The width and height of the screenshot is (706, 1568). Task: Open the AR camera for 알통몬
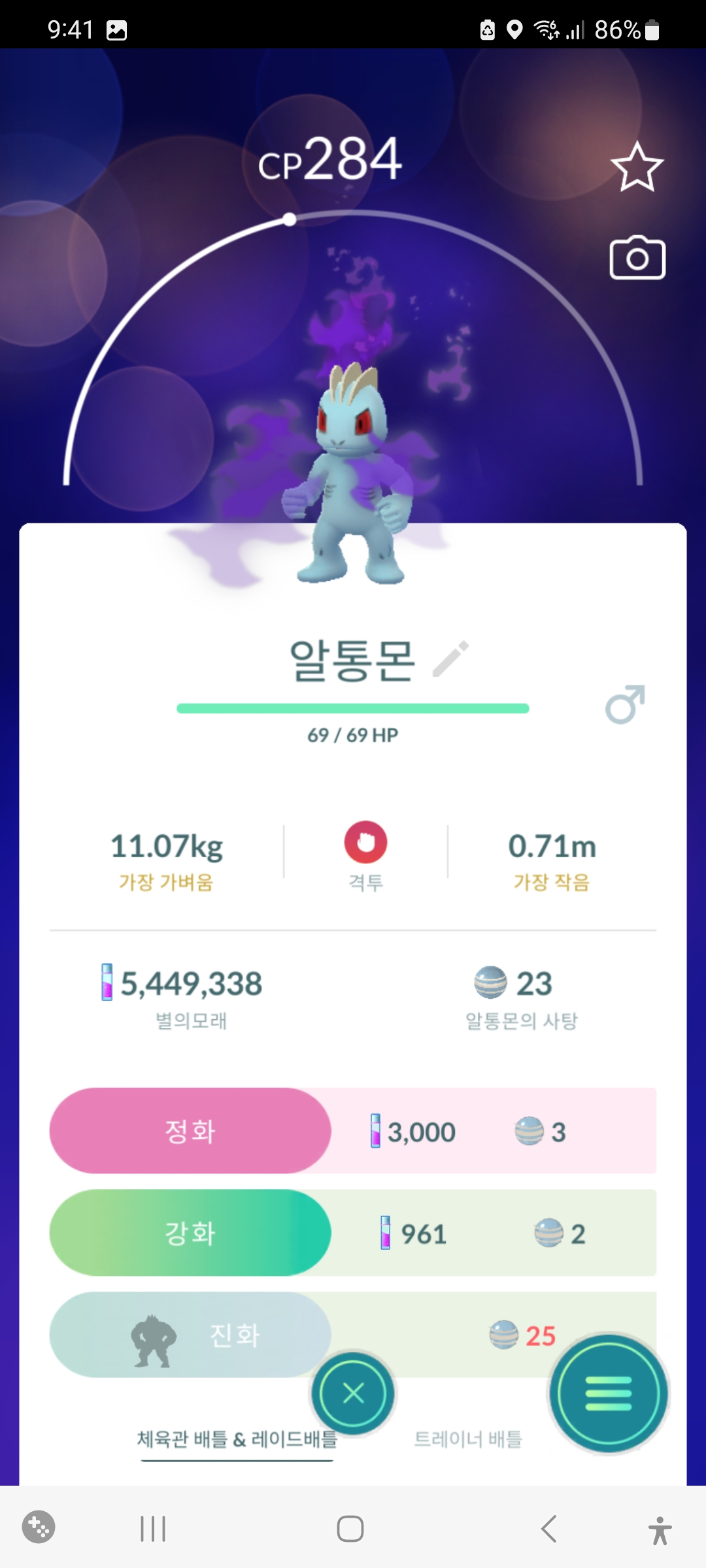click(x=637, y=258)
